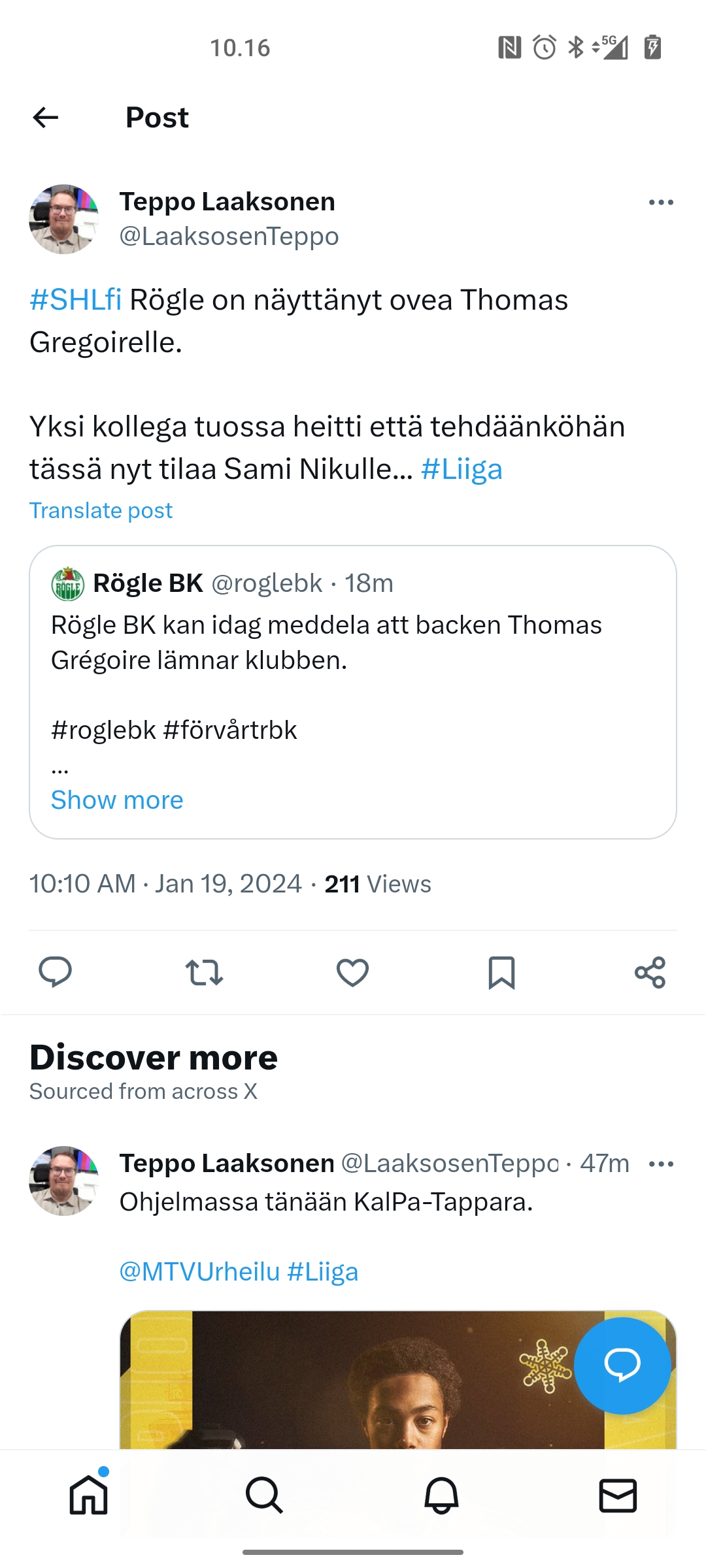The height and width of the screenshot is (1568, 706).
Task: Open the #SHLfi hashtag
Action: pos(76,300)
